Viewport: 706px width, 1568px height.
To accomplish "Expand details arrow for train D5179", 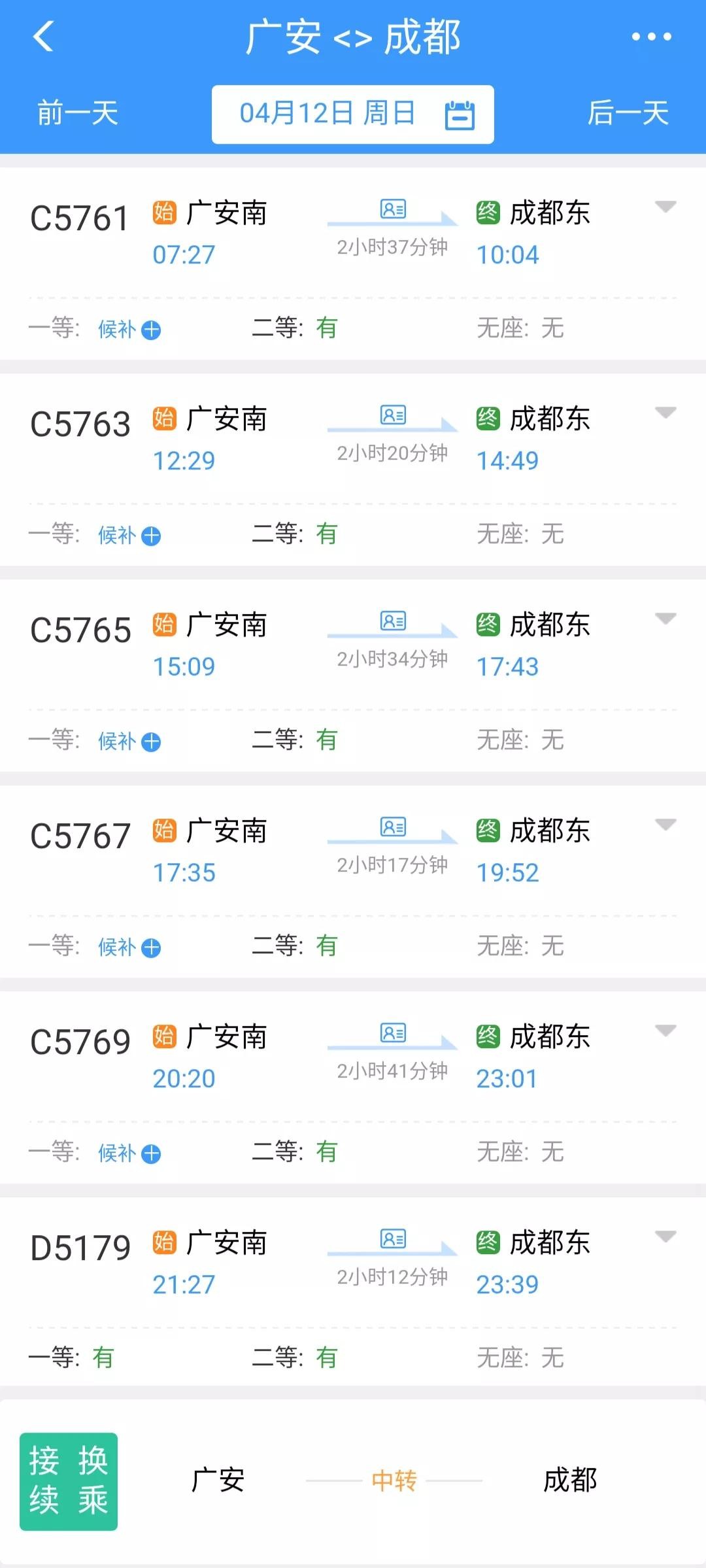I will [665, 1237].
